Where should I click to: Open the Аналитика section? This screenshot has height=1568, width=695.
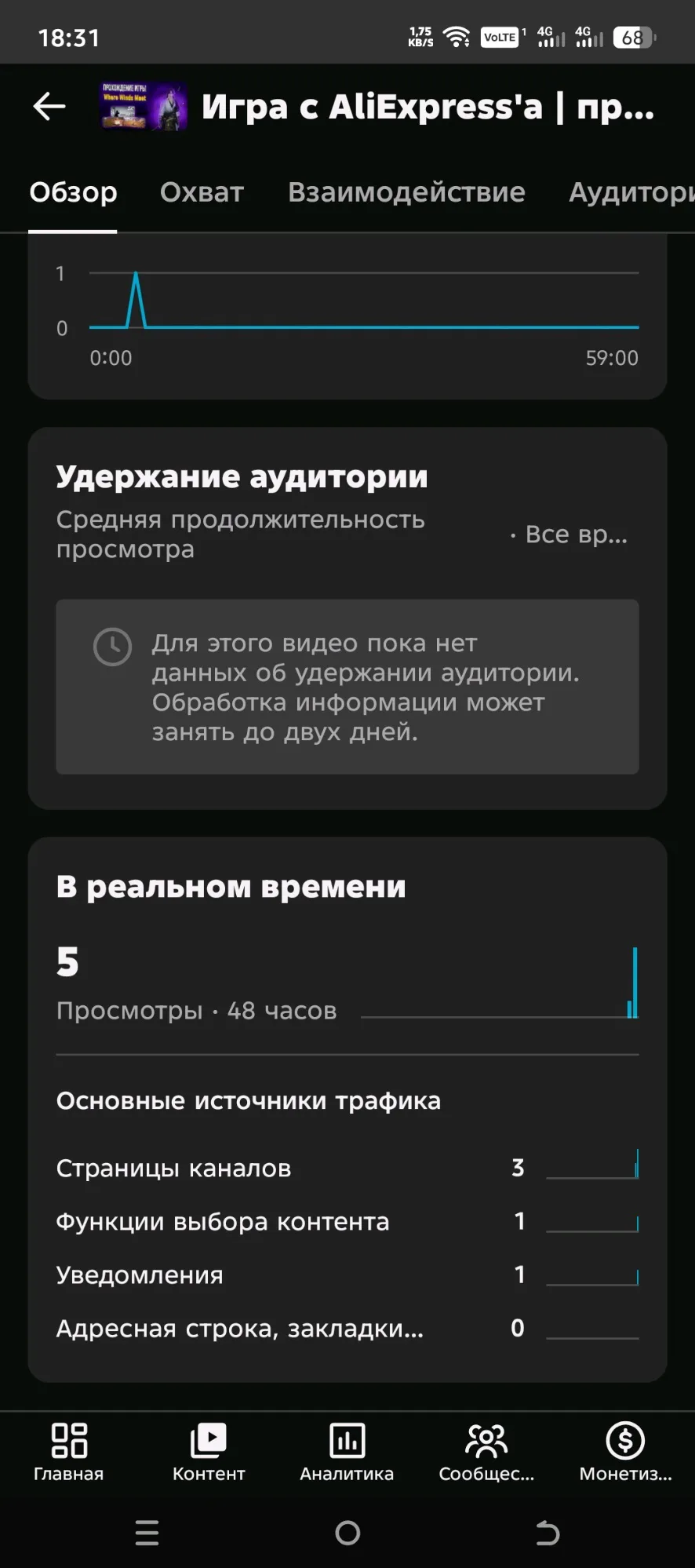347,1452
